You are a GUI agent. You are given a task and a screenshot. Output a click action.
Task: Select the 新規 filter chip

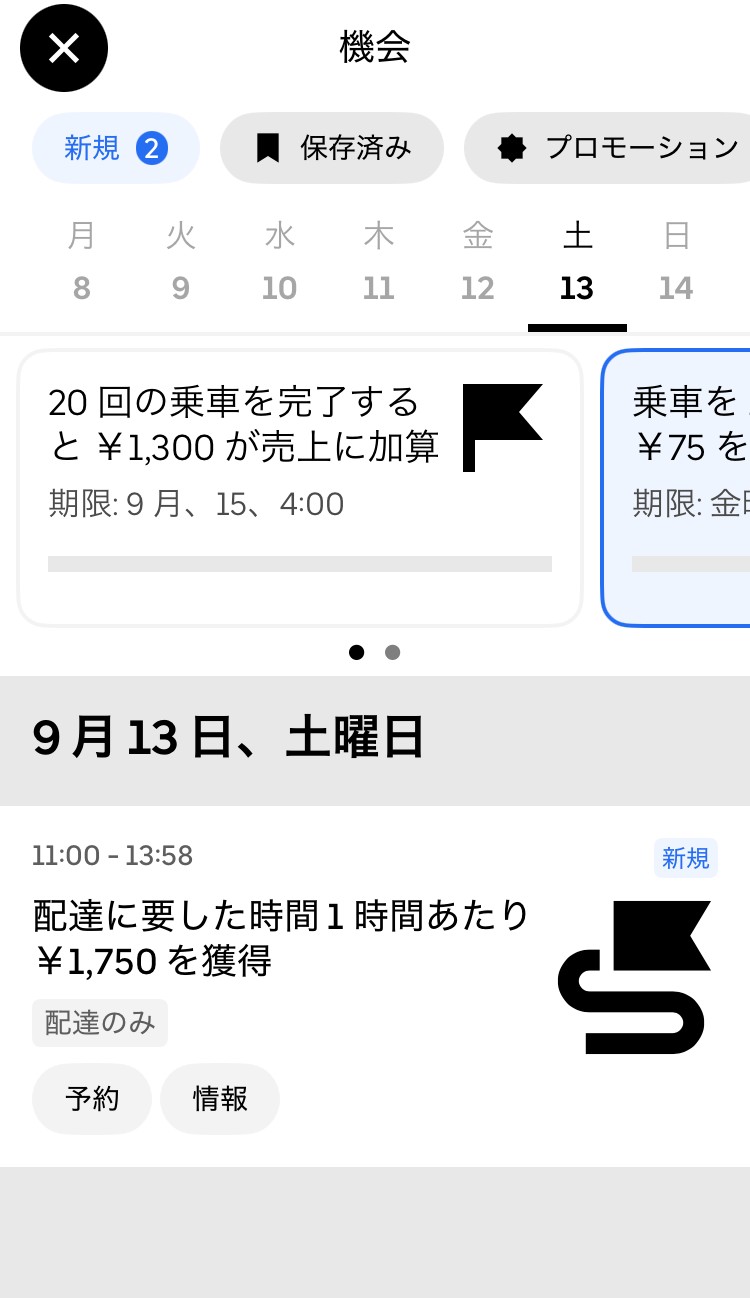pyautogui.click(x=116, y=148)
